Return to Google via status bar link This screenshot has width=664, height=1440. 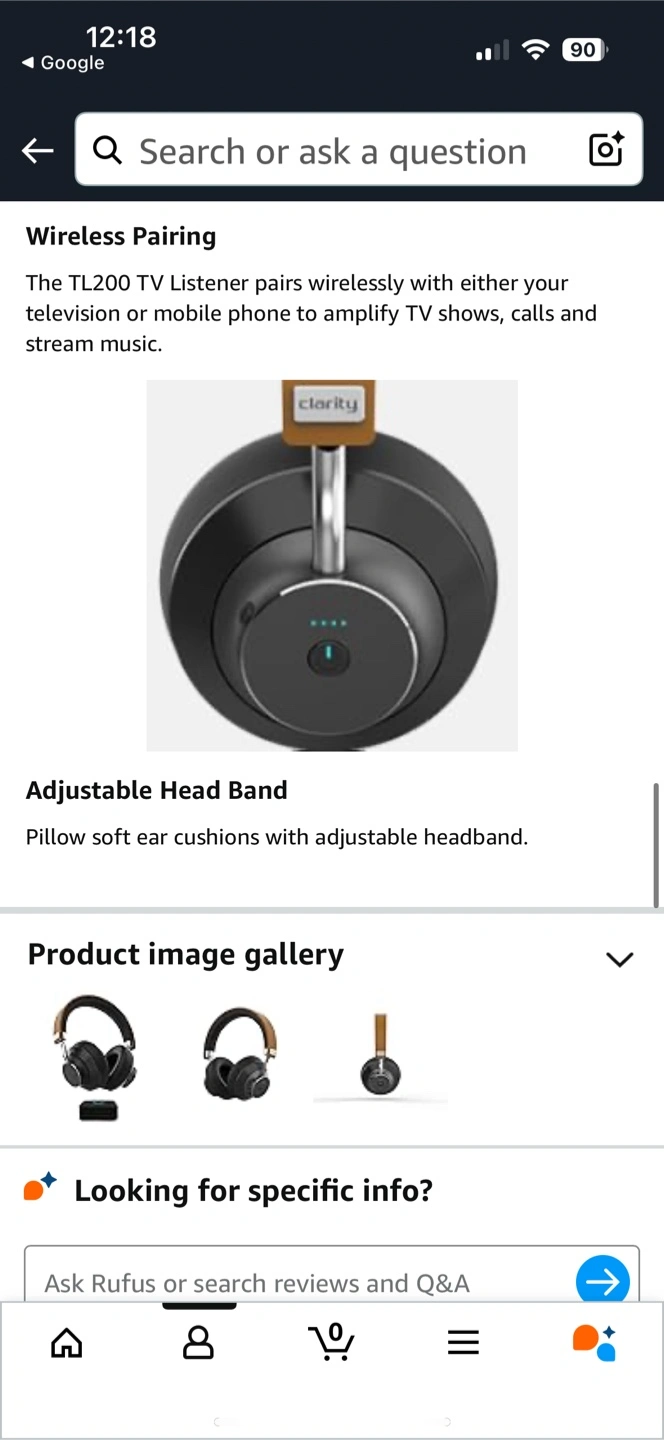63,63
